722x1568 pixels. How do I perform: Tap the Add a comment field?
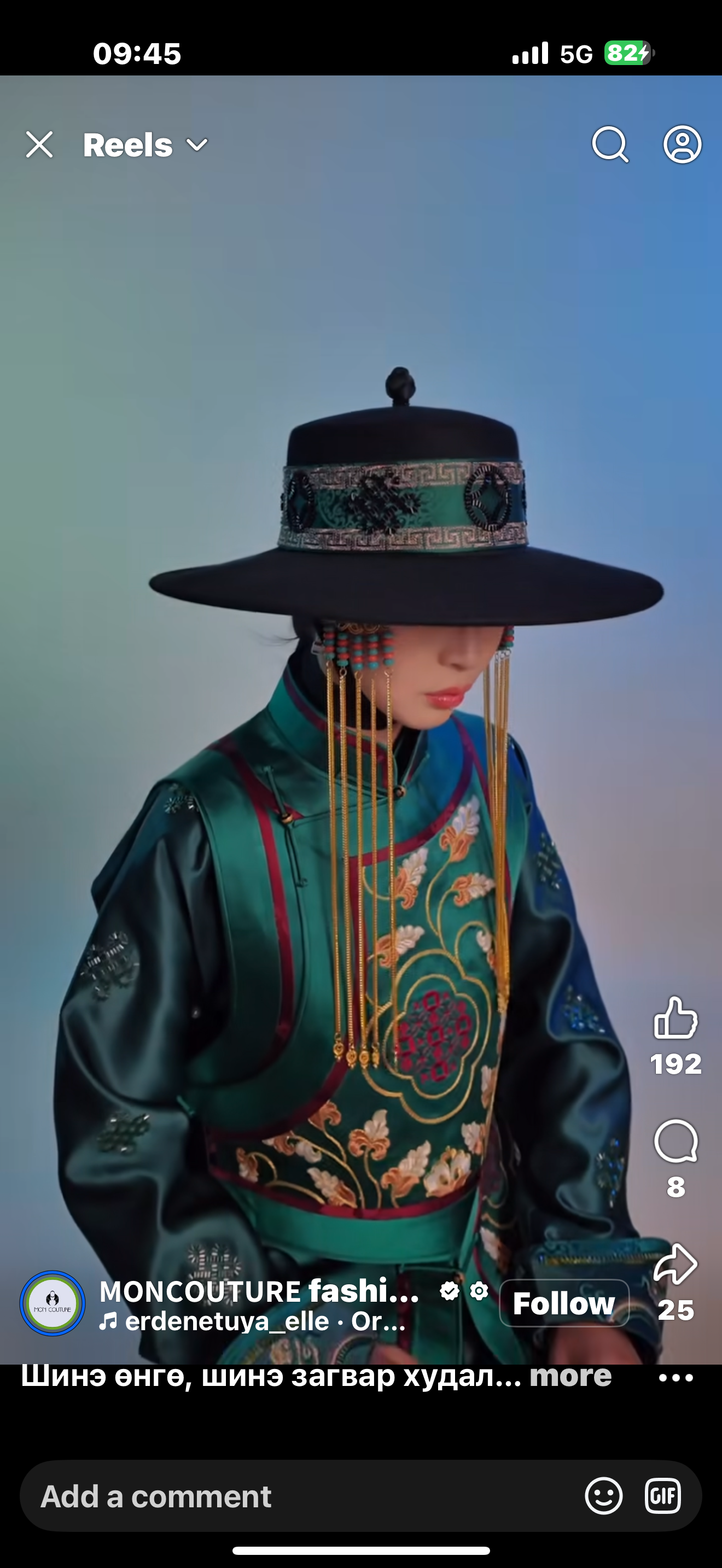point(292,1496)
